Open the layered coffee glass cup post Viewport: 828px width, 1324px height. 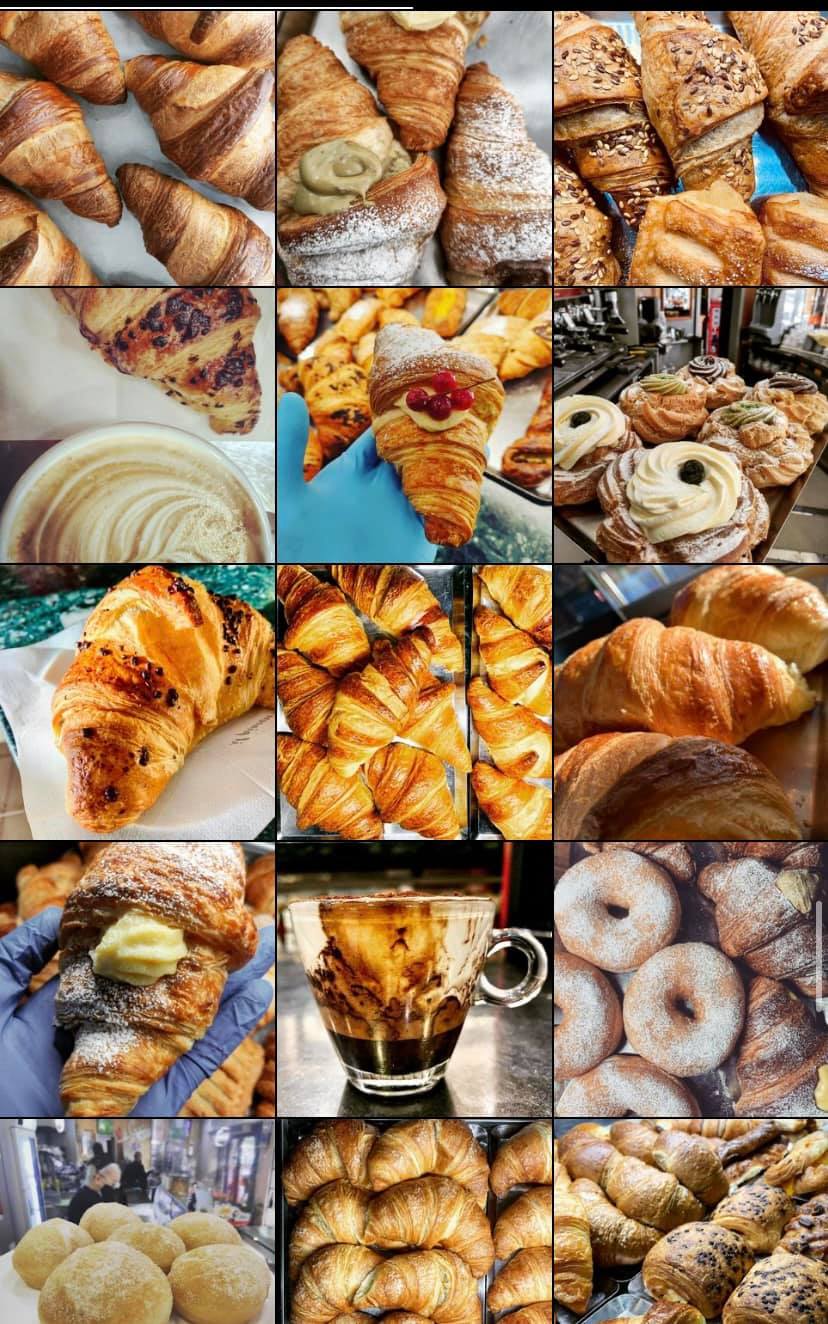click(x=414, y=979)
